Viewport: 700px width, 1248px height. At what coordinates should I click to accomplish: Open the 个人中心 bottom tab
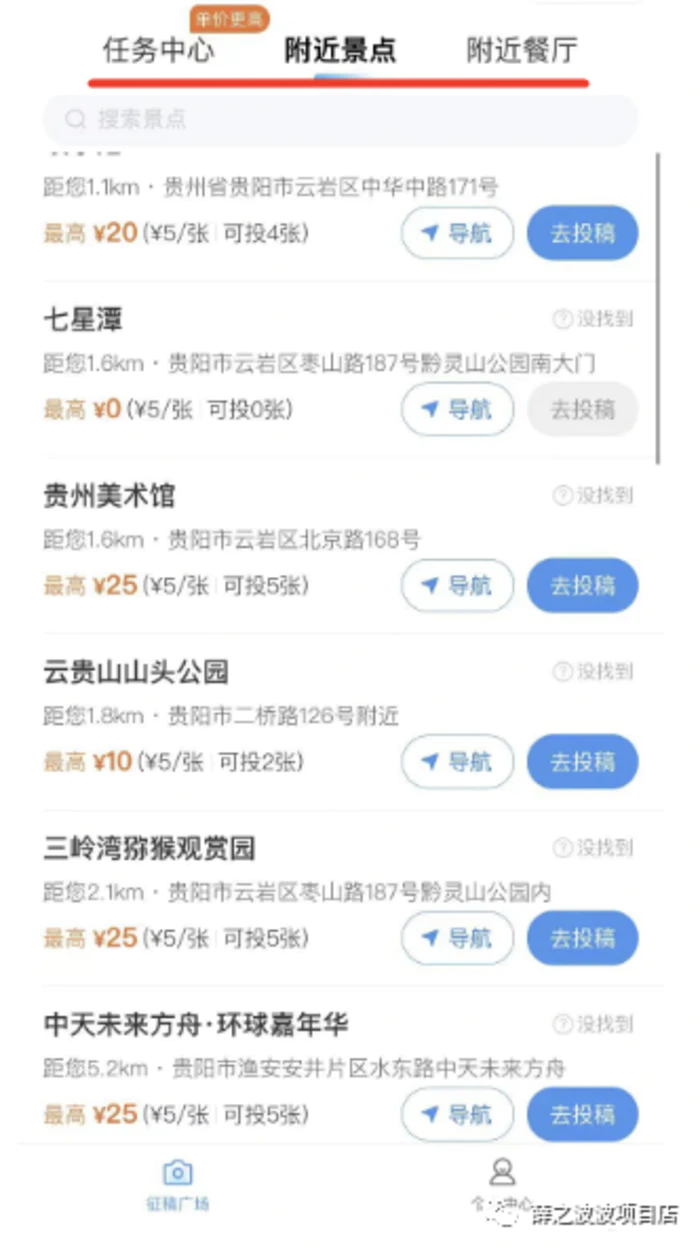502,1185
